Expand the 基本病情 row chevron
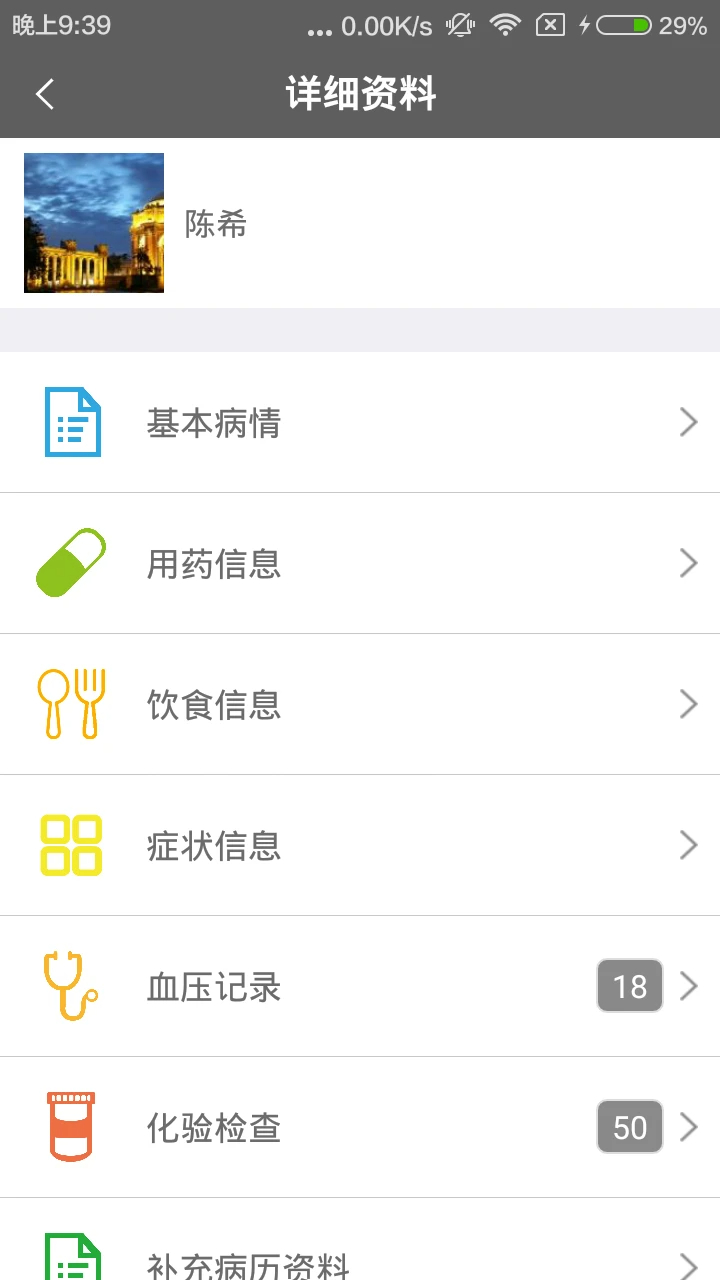The width and height of the screenshot is (720, 1280). click(689, 421)
